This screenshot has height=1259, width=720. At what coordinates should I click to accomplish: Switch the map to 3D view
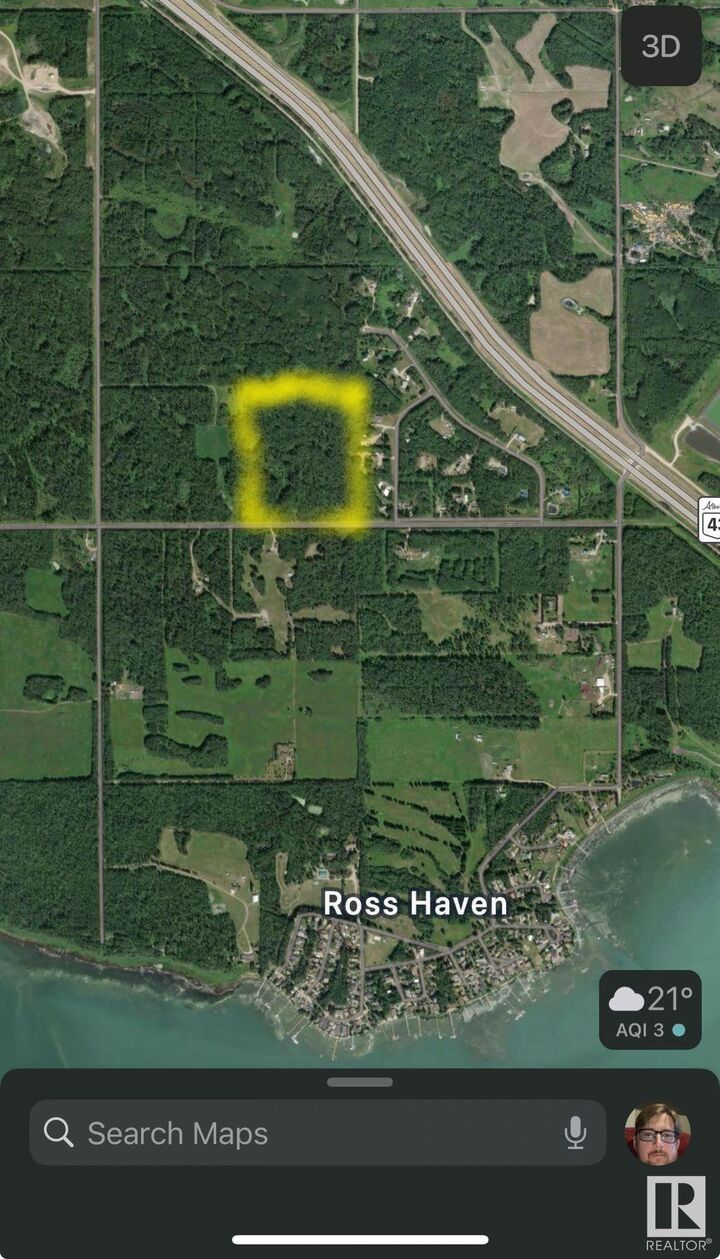(x=661, y=47)
